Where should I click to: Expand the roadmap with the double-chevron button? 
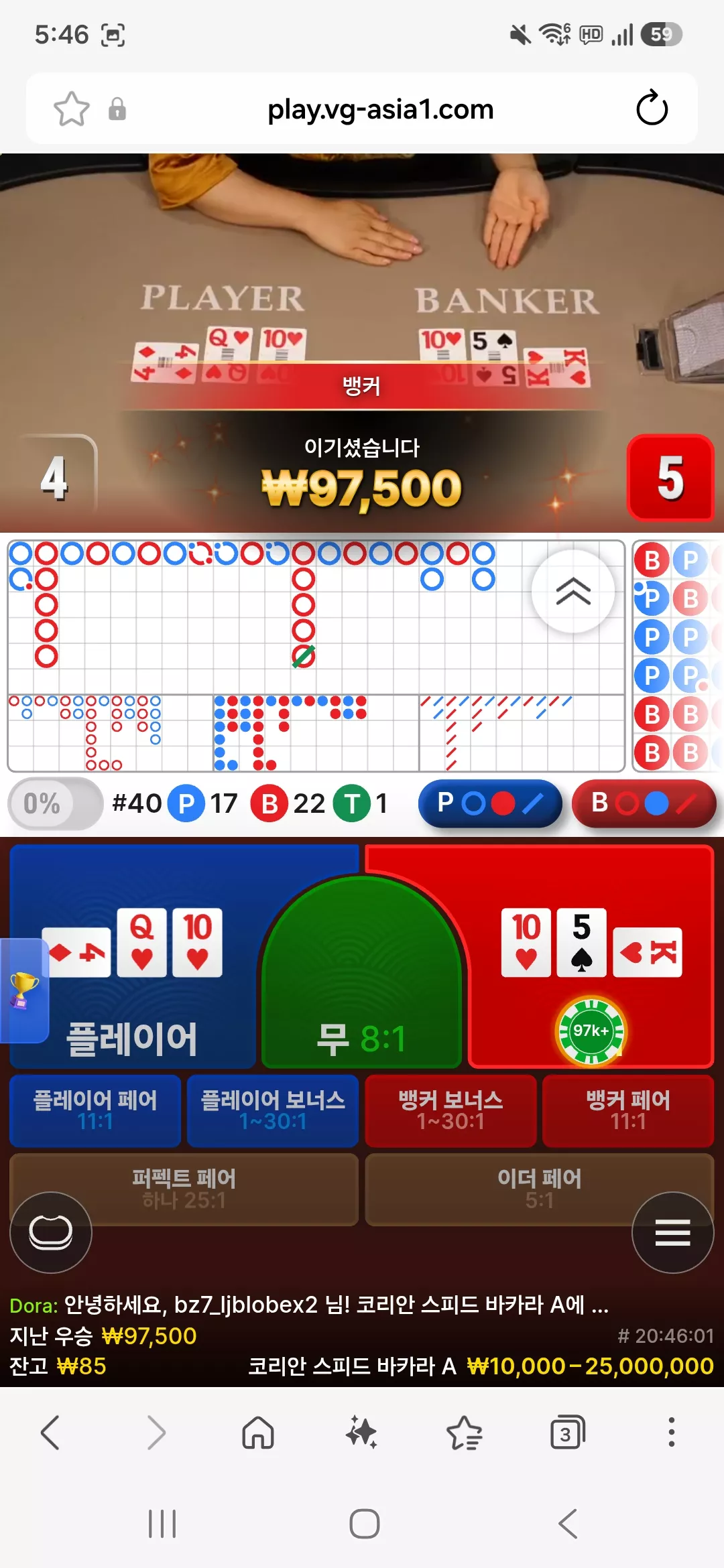(x=573, y=592)
